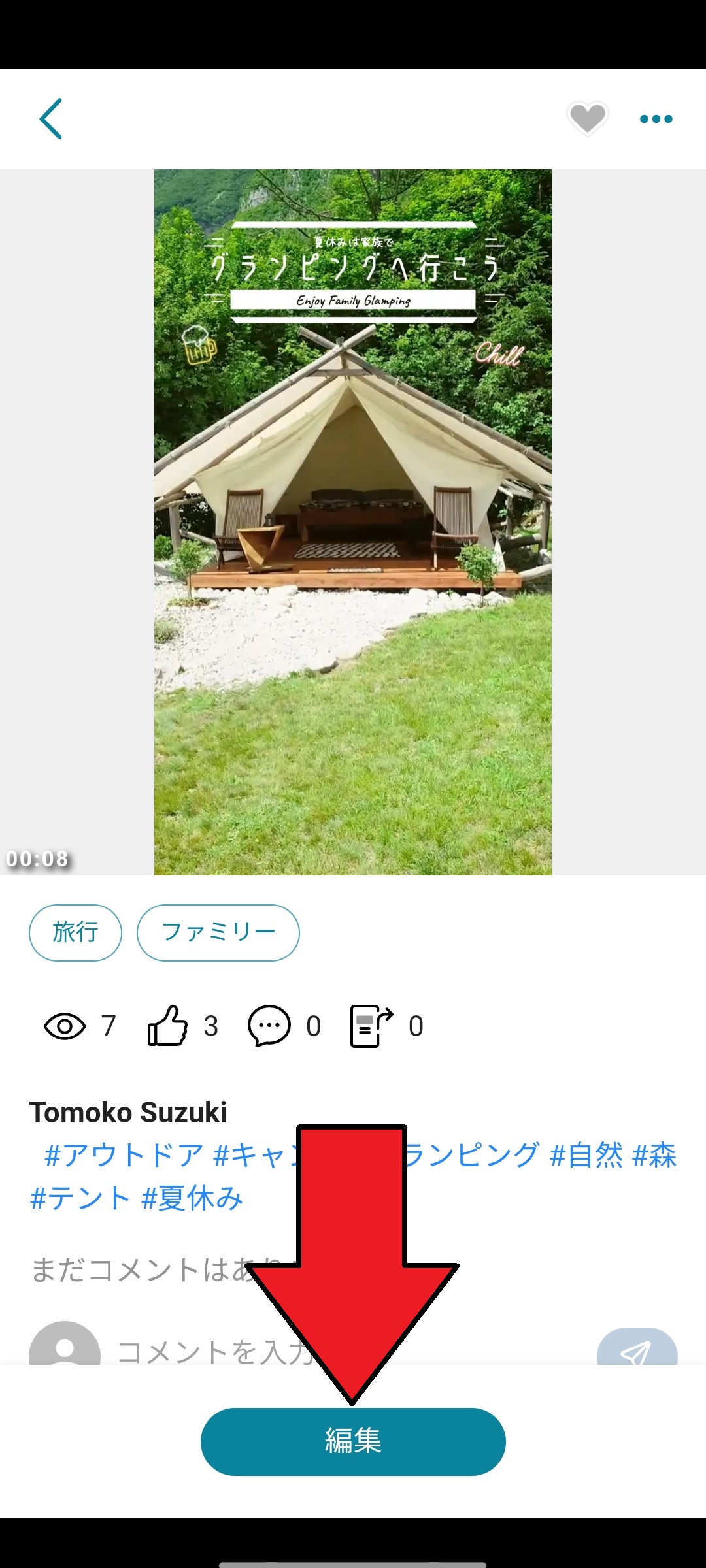Open the comments bubble icon
The image size is (706, 1568).
(269, 1026)
